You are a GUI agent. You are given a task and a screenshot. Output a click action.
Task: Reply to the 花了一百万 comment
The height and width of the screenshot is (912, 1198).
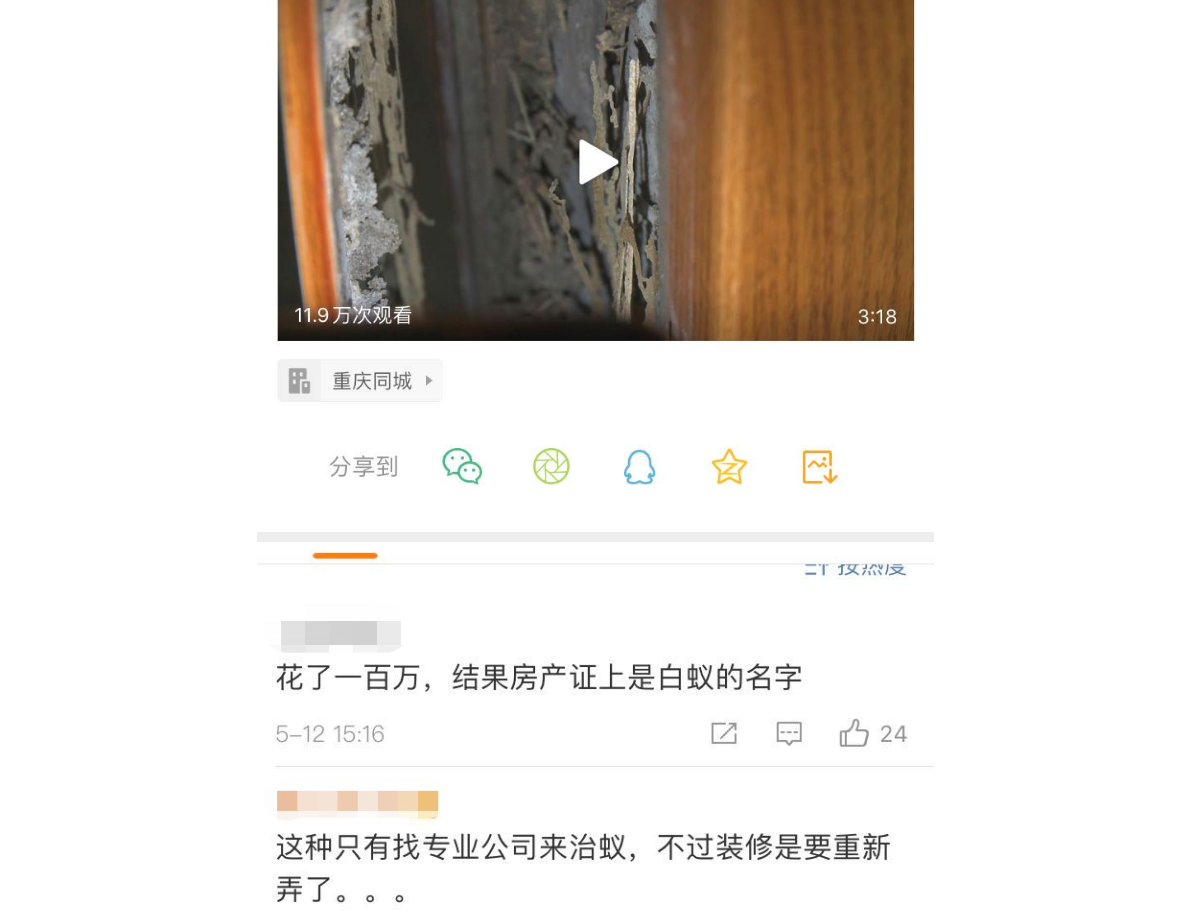pos(789,733)
